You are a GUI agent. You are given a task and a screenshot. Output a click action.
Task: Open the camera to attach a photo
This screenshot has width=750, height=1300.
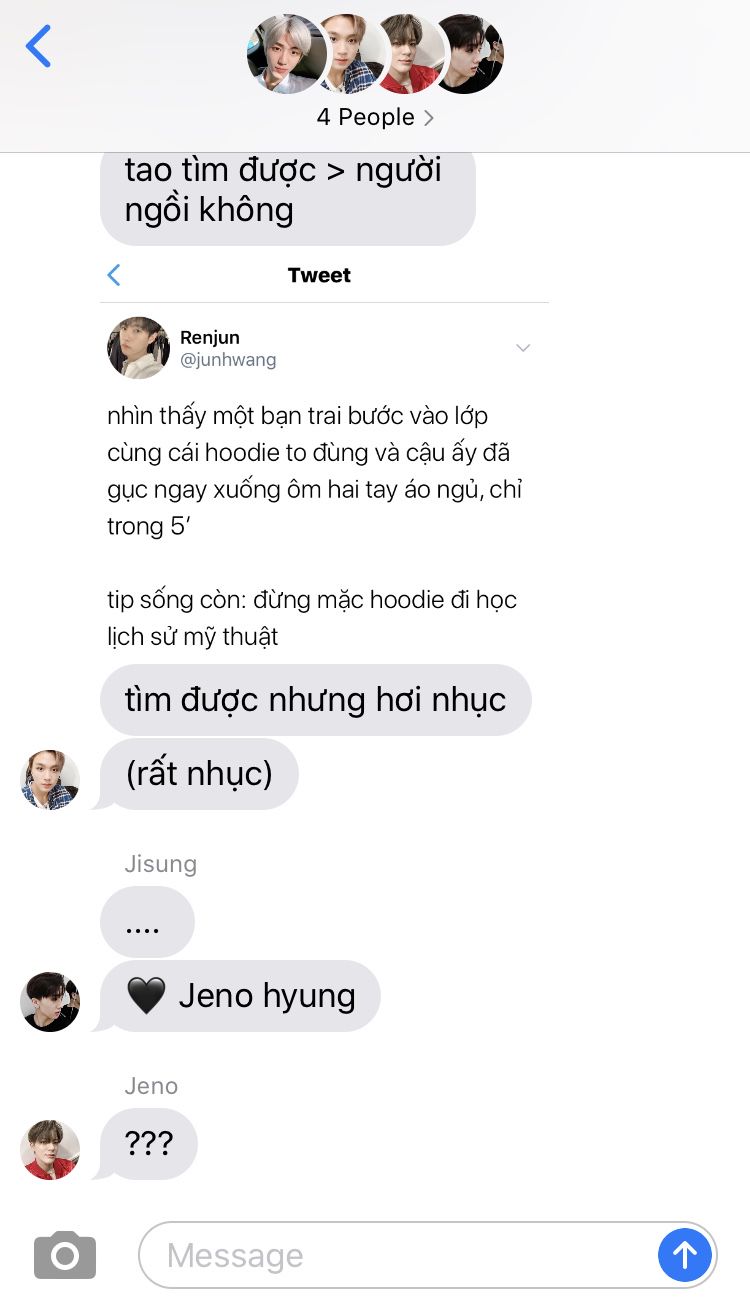pyautogui.click(x=65, y=1255)
